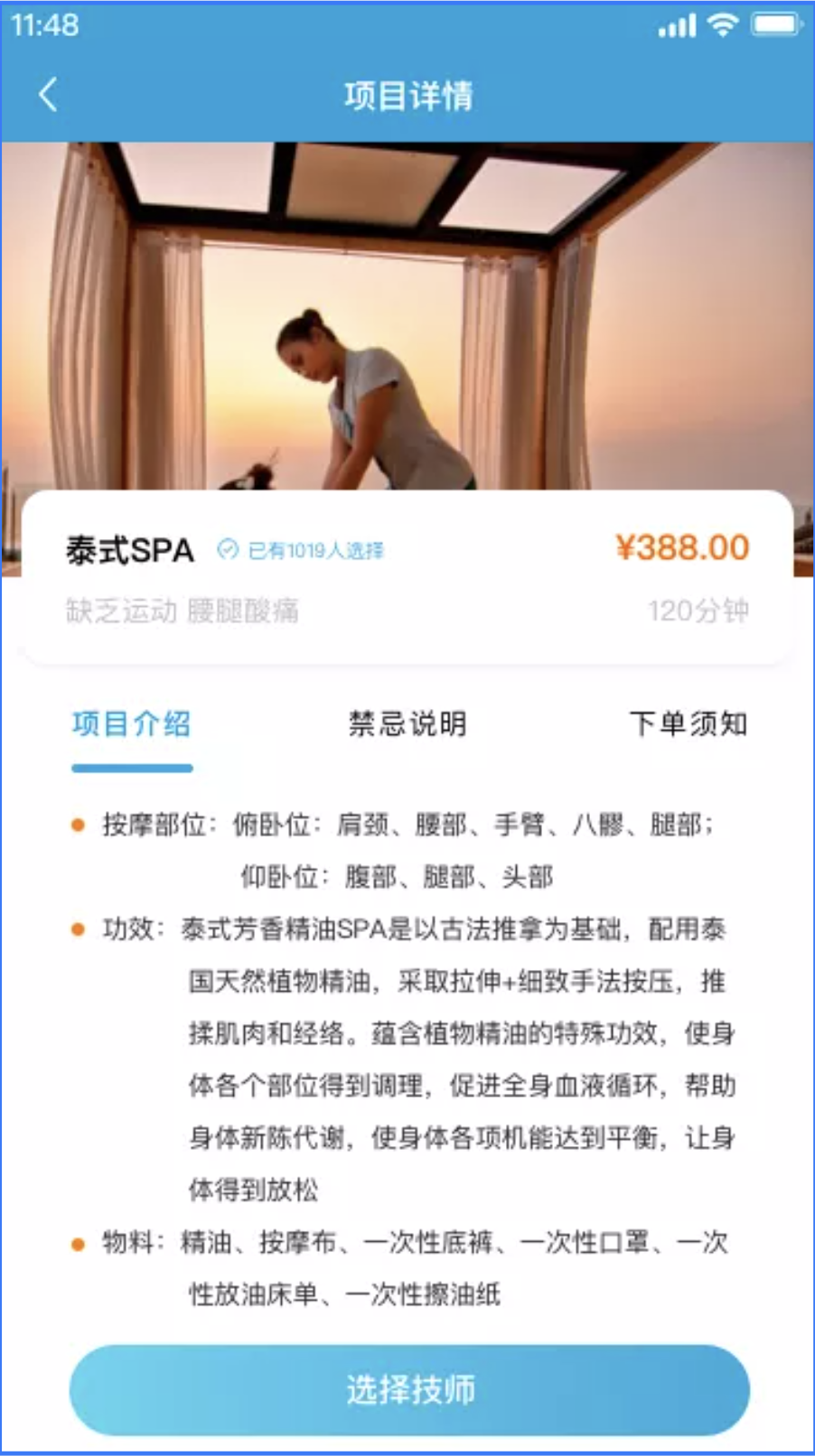The height and width of the screenshot is (1456, 815).
Task: Open the 禁忌说明 tab
Action: click(x=407, y=724)
